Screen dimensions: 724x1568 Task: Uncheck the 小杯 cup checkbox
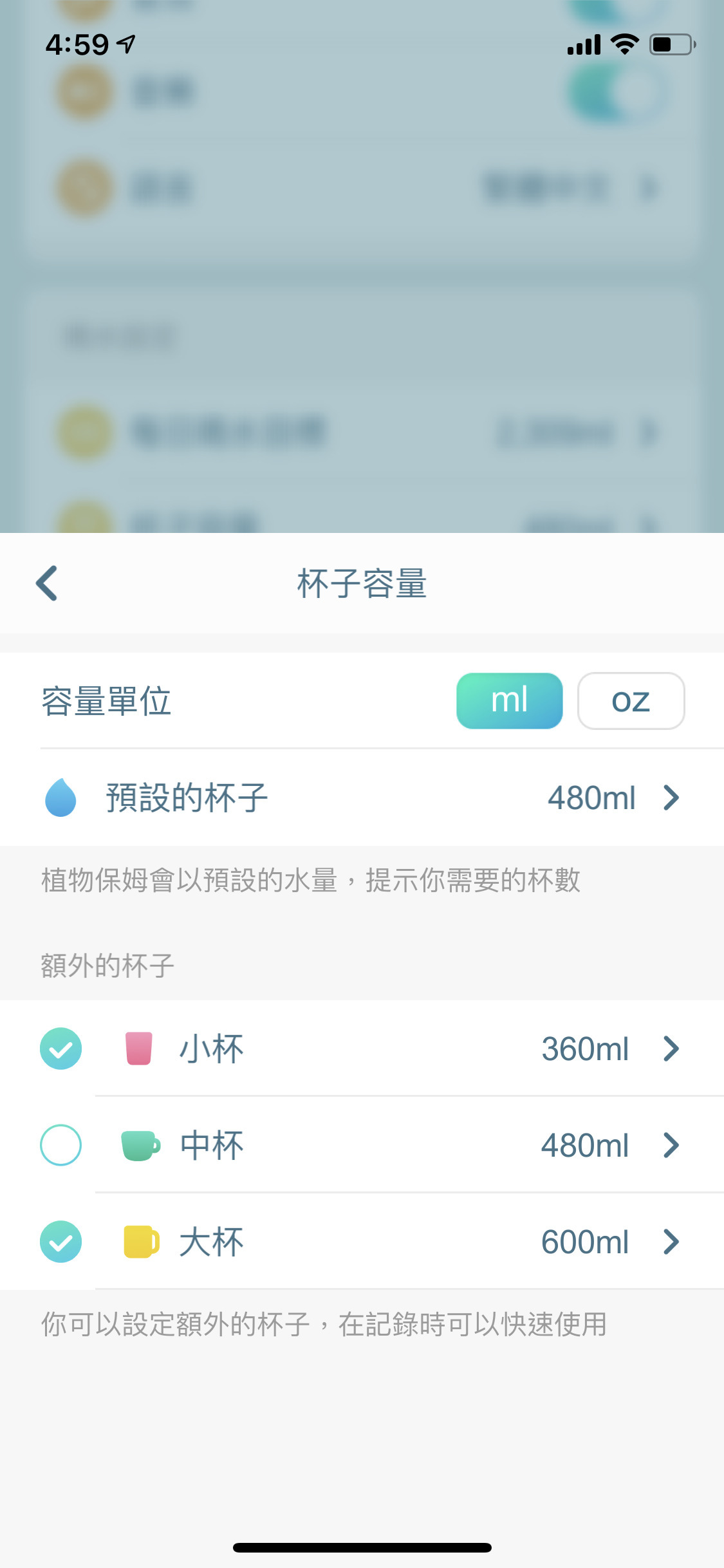[61, 1049]
